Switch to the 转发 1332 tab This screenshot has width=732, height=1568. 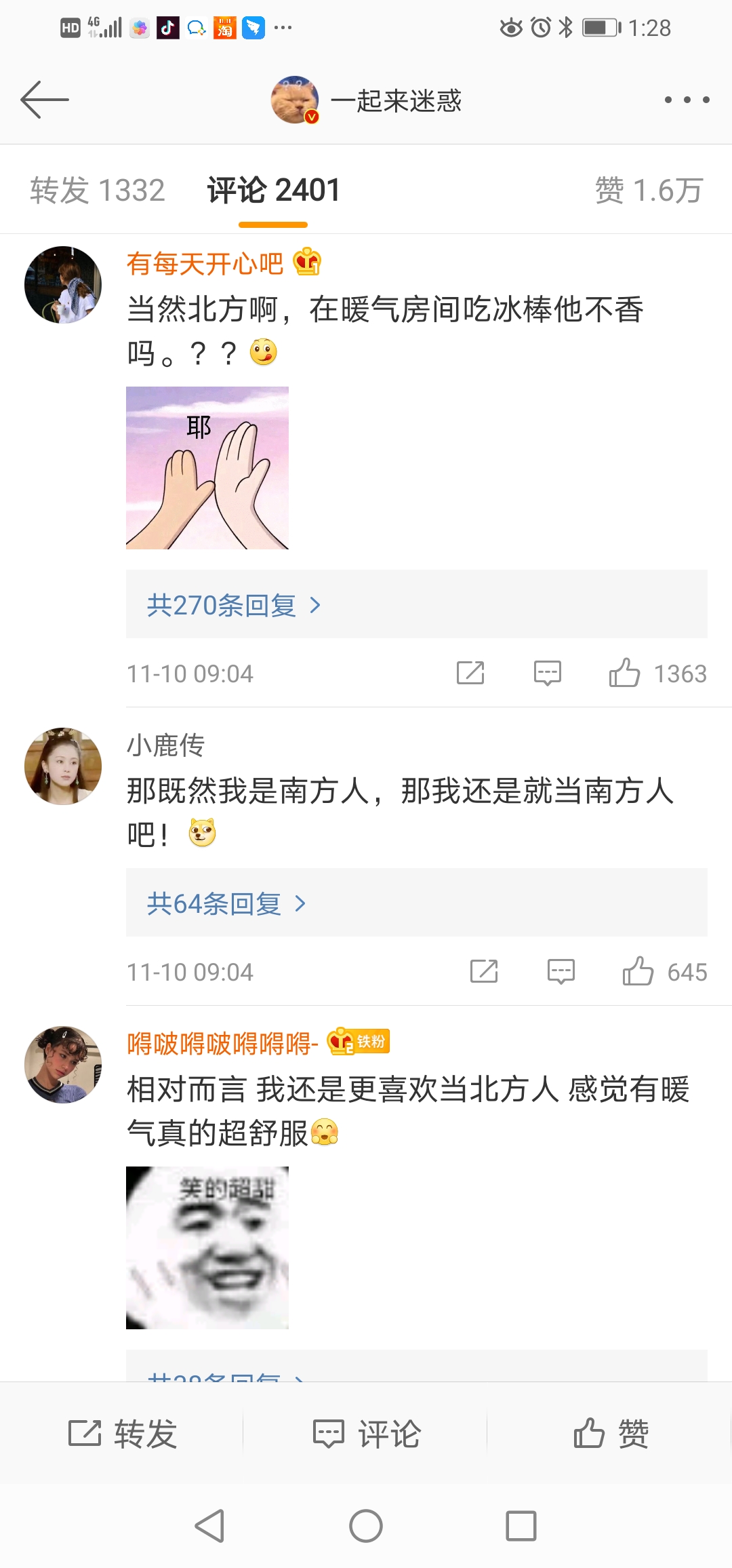pos(98,190)
